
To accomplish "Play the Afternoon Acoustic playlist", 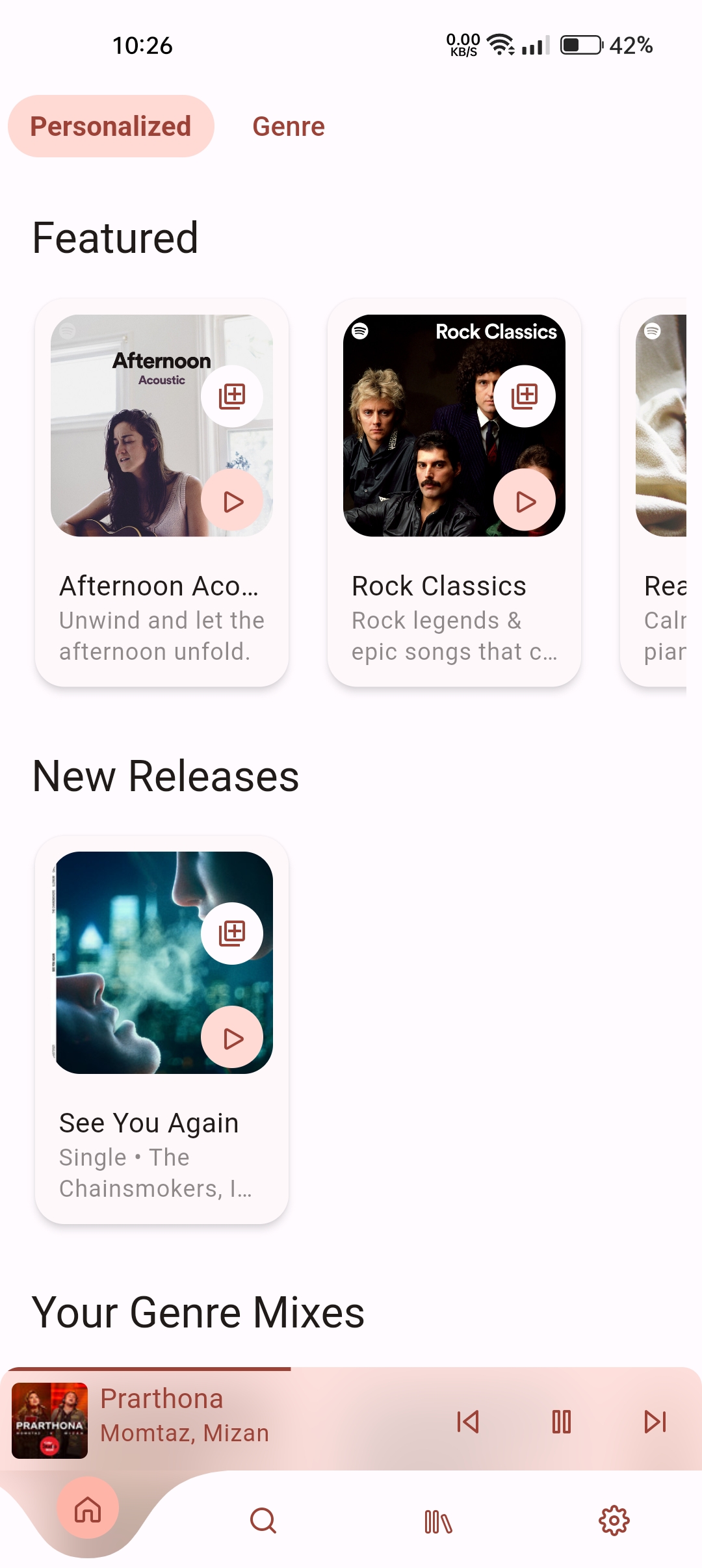I will (232, 501).
